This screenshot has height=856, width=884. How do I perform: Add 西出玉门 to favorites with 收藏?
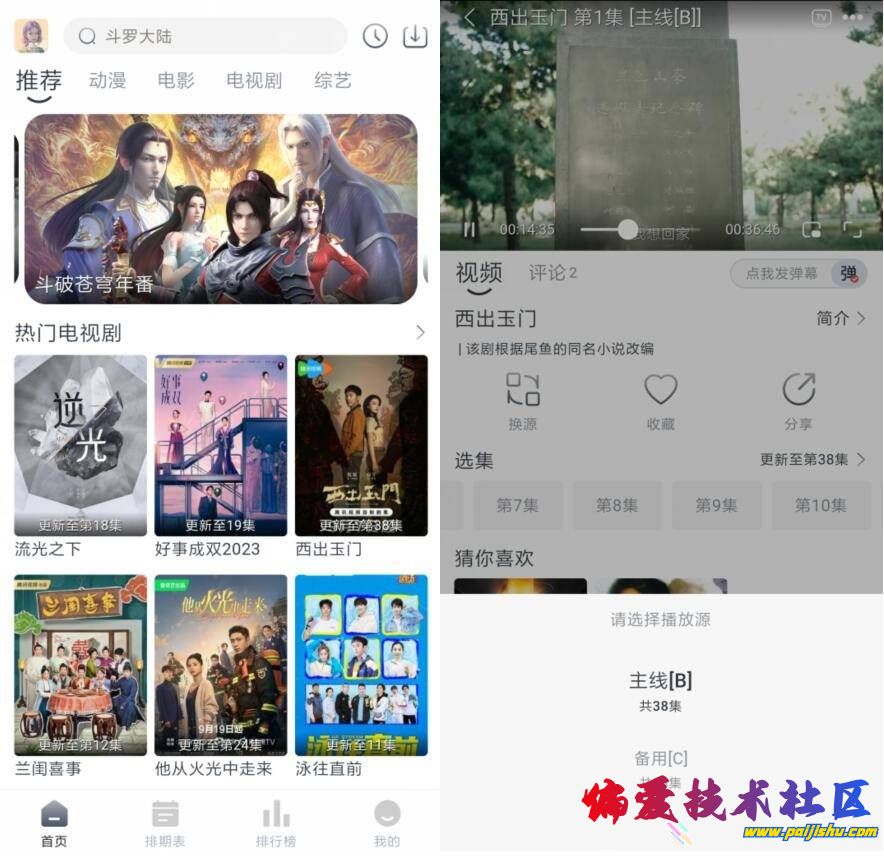tap(660, 401)
